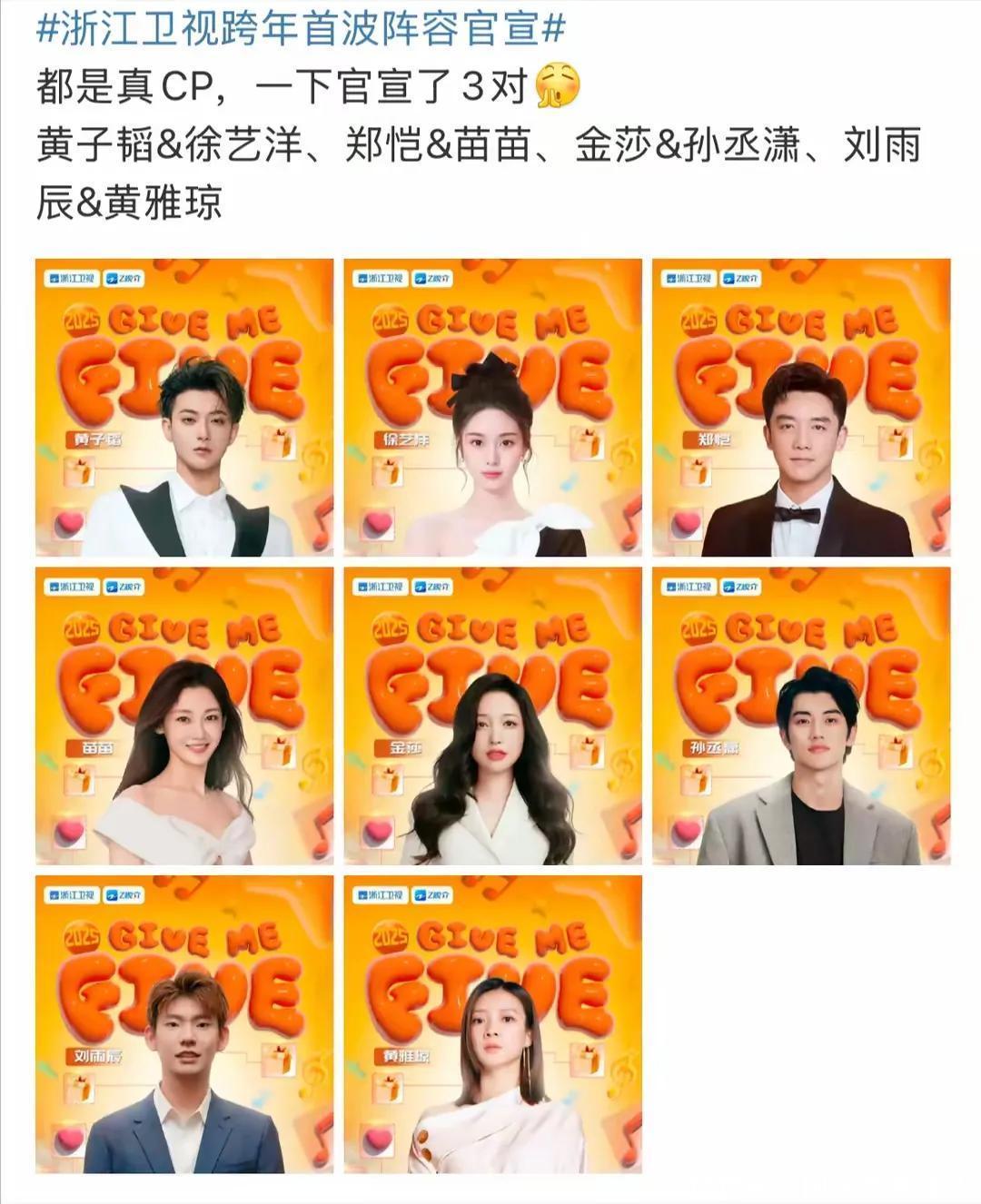Open the 郑恺 poster image
The image size is (981, 1204).
(801, 408)
